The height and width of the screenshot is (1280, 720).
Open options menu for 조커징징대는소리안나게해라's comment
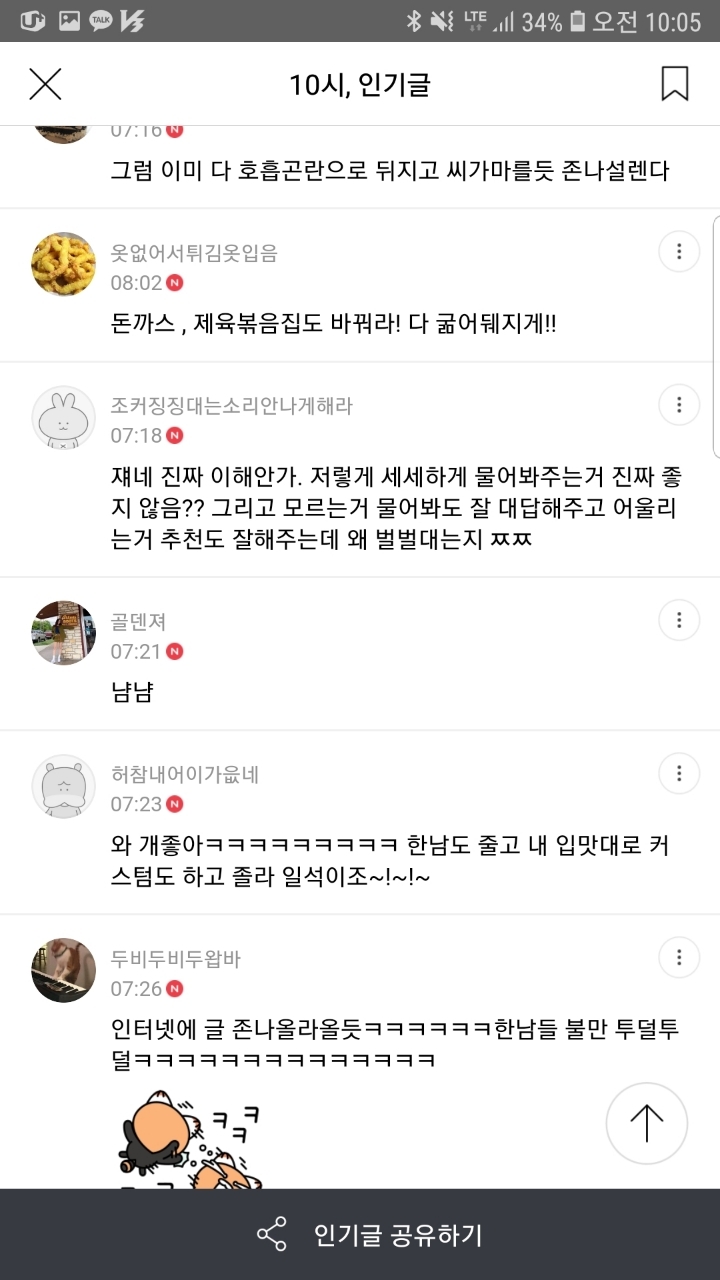[x=679, y=404]
